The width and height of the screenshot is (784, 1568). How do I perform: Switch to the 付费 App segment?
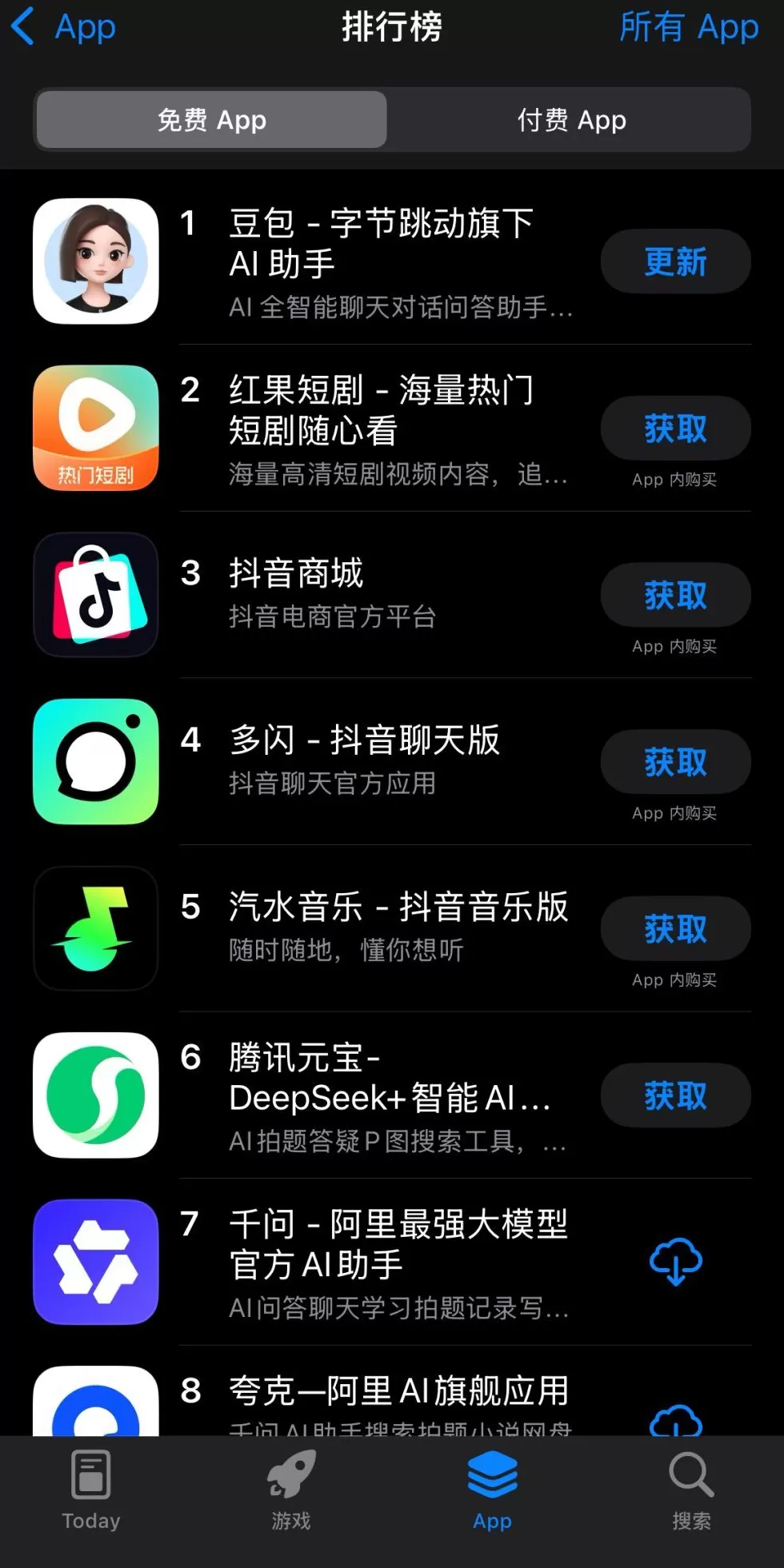click(571, 120)
